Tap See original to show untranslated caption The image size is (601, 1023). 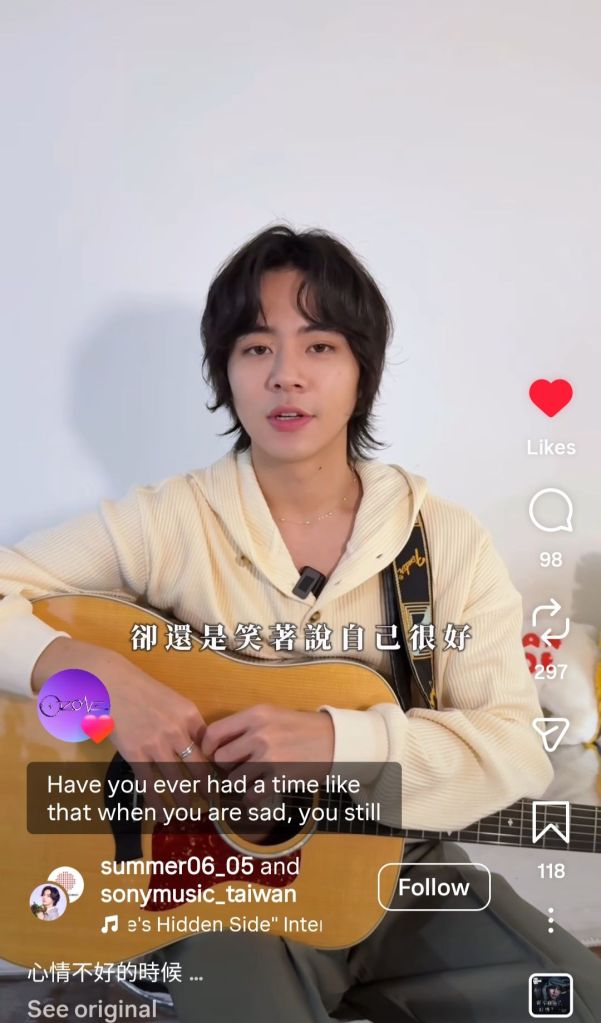click(92, 1009)
